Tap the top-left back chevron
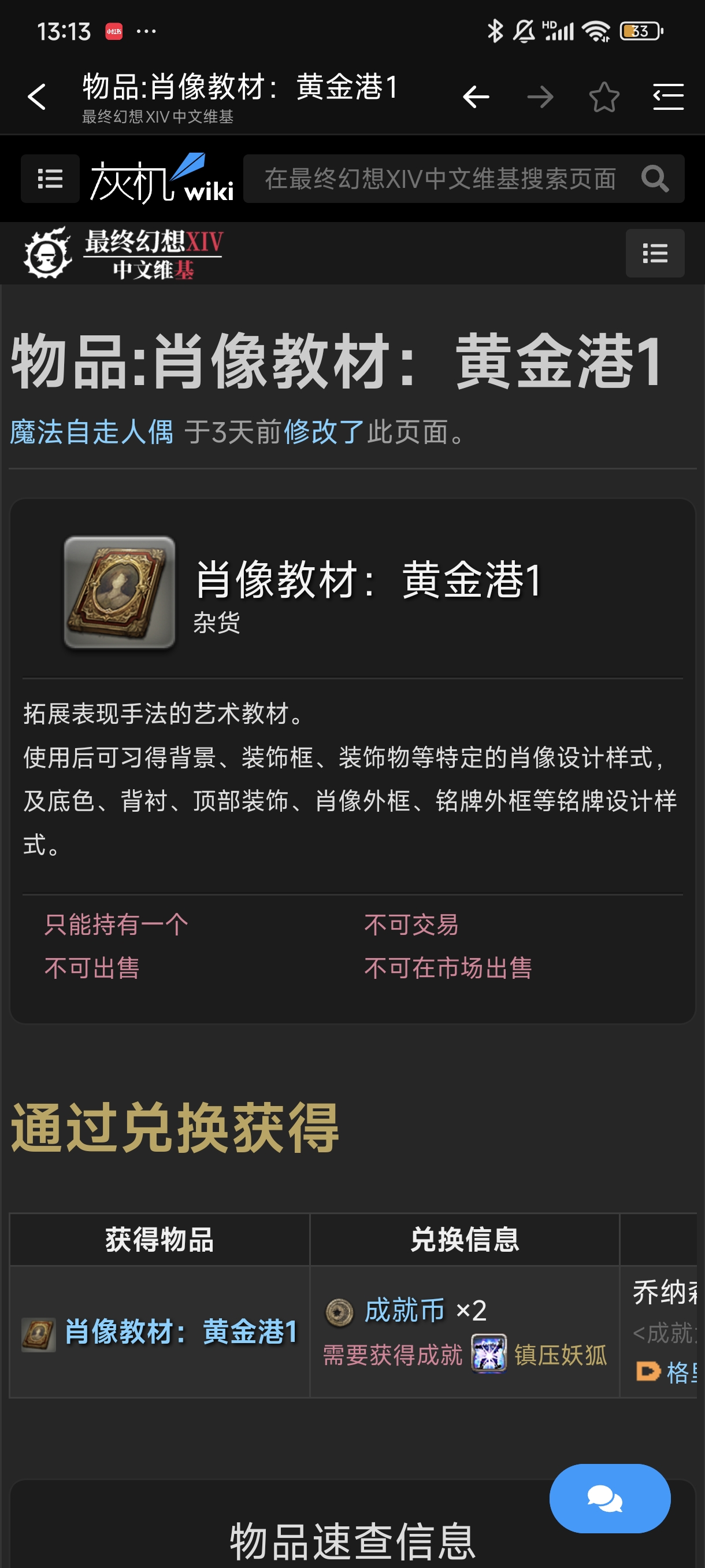 tap(37, 97)
